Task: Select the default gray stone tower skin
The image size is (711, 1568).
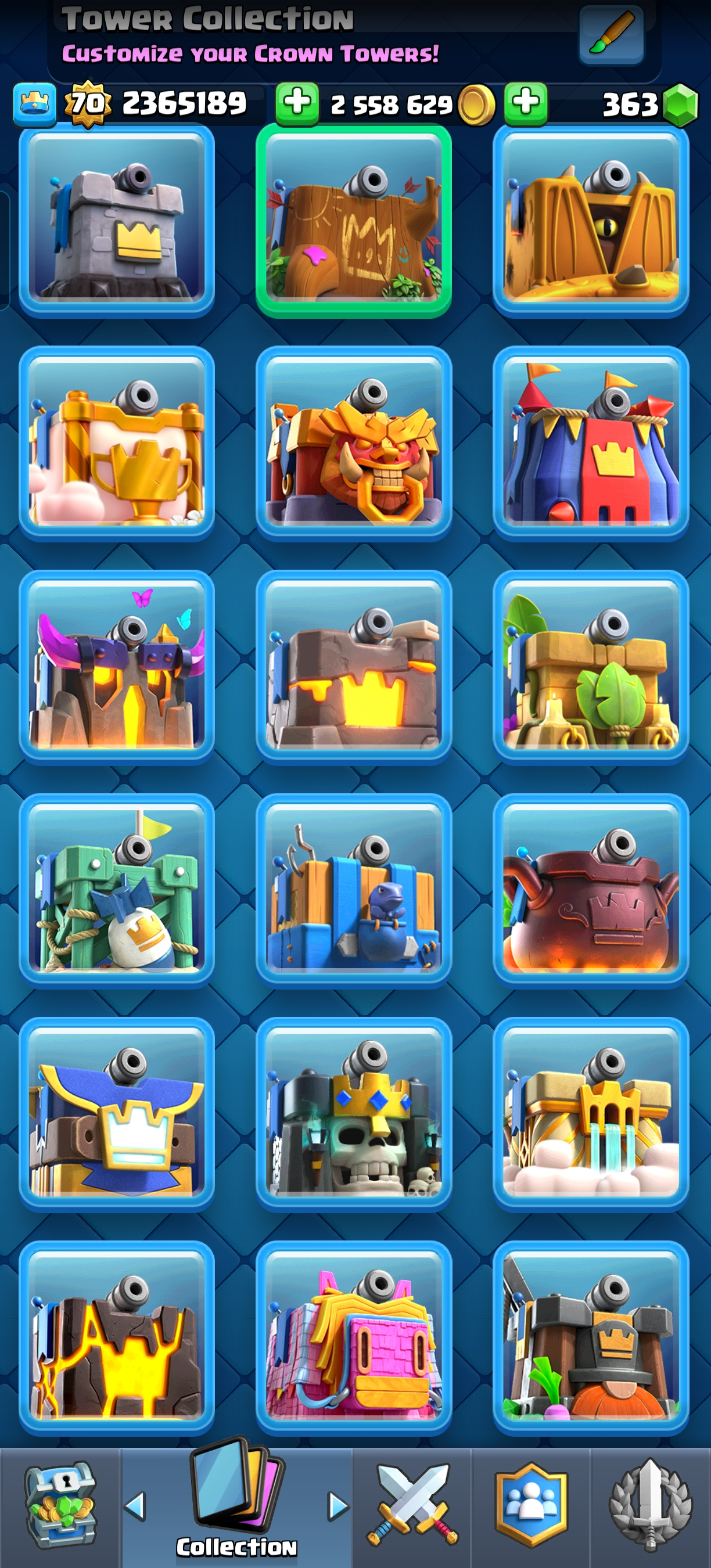Action: coord(116,220)
